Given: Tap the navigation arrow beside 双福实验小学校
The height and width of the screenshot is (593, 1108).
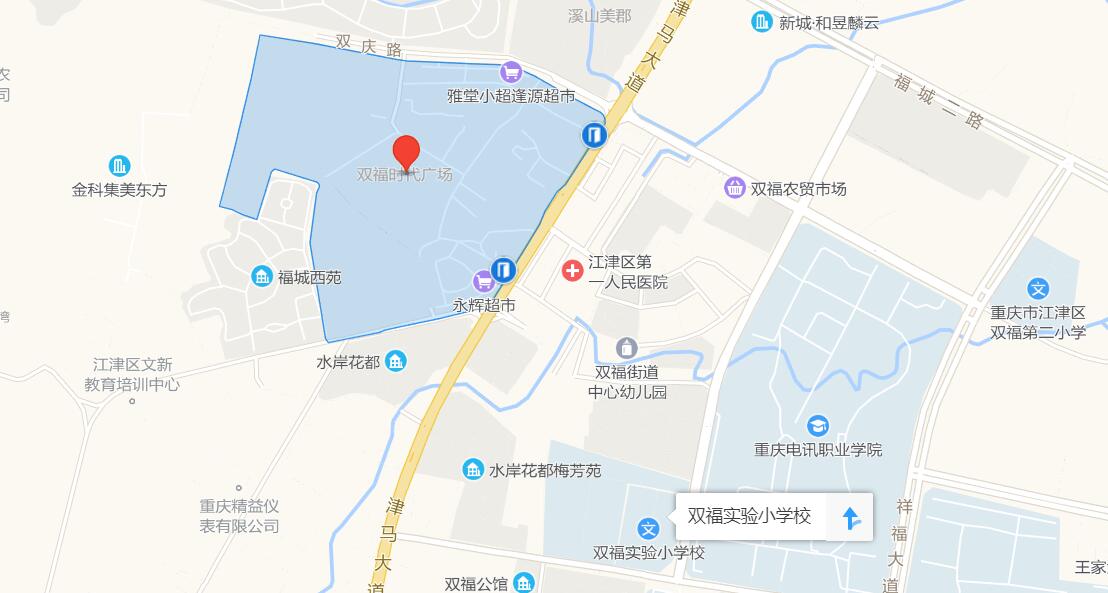Looking at the screenshot, I should (850, 517).
